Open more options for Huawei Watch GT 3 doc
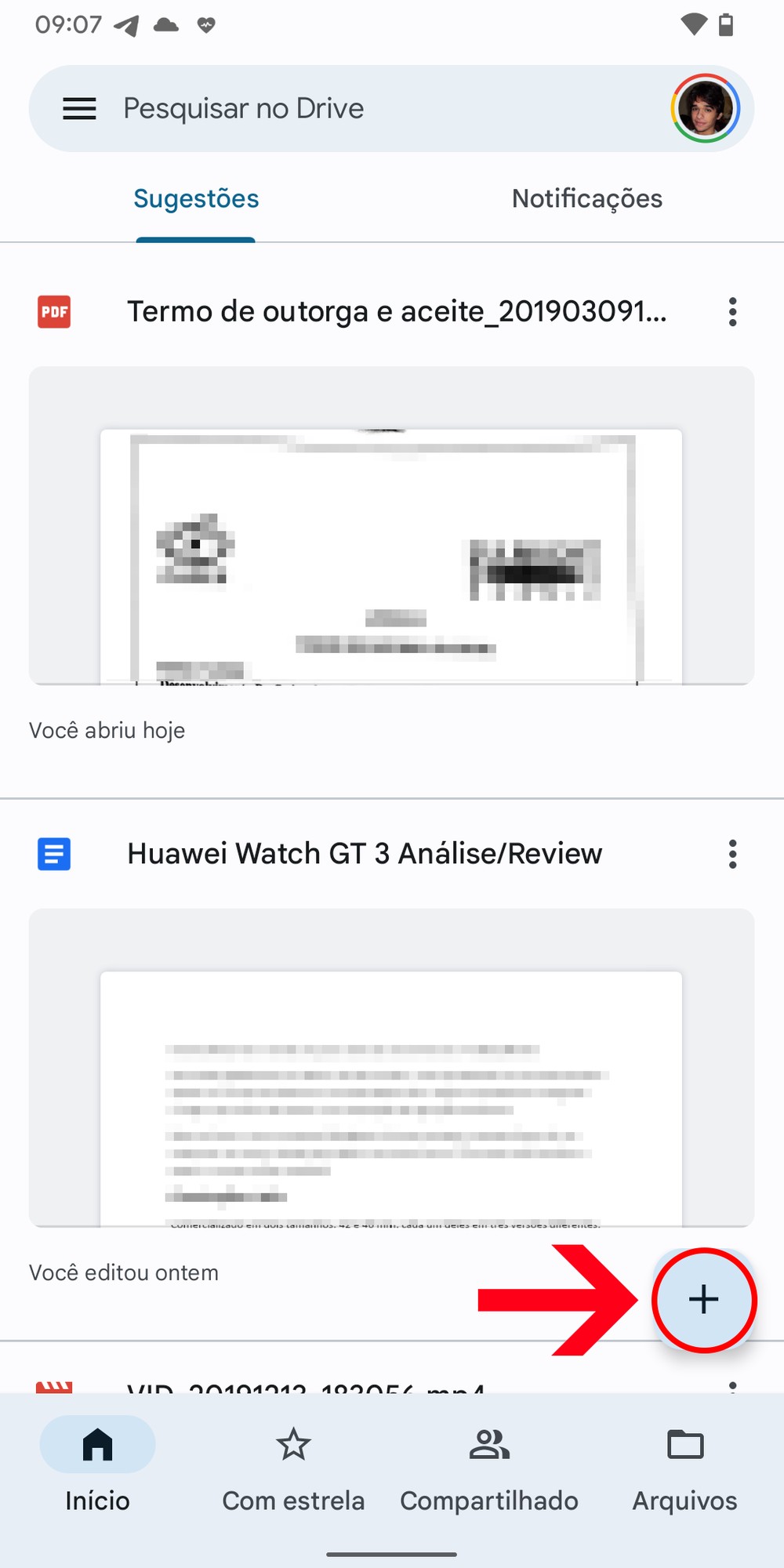784x1568 pixels. coord(732,854)
